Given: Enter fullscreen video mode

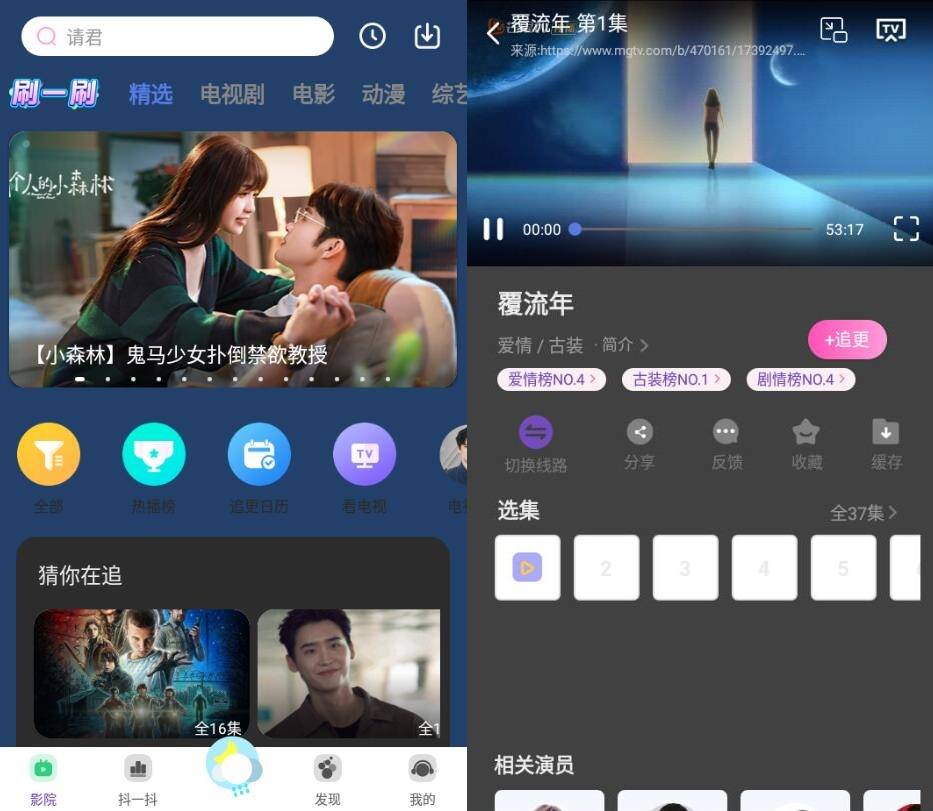Looking at the screenshot, I should point(905,229).
